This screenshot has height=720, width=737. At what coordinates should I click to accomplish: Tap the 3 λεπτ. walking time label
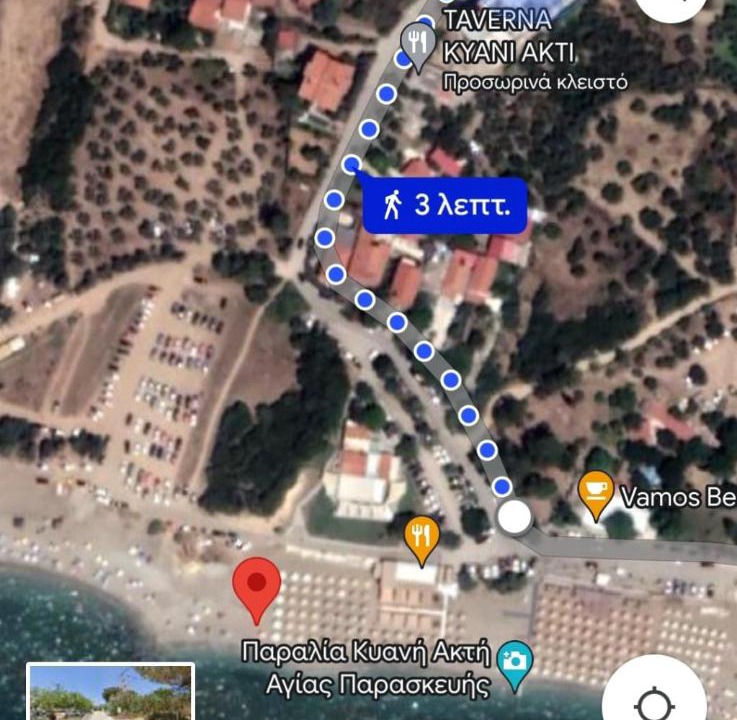click(444, 206)
